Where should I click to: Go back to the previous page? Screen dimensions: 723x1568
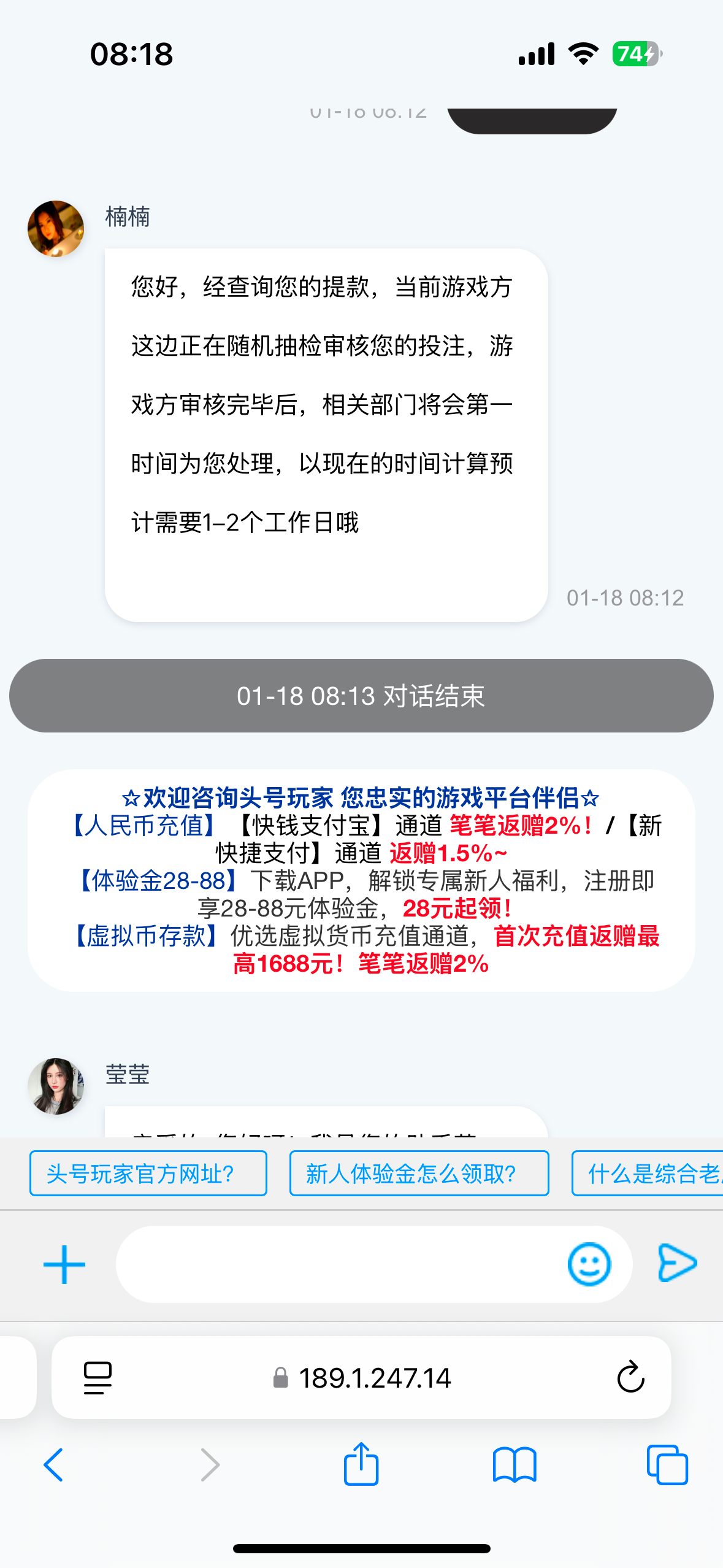(x=54, y=1465)
